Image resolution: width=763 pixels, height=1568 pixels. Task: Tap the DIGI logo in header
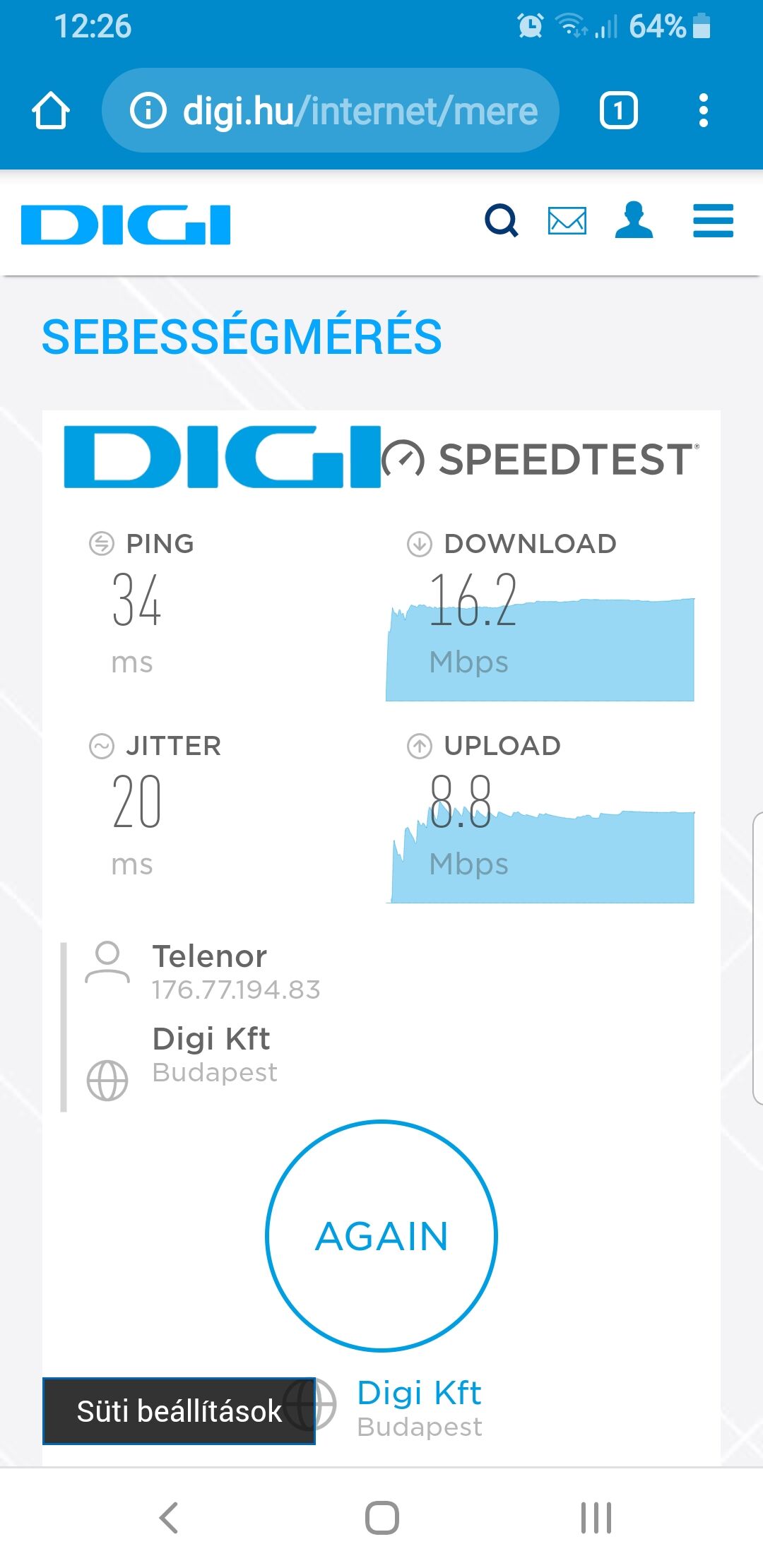pyautogui.click(x=126, y=225)
